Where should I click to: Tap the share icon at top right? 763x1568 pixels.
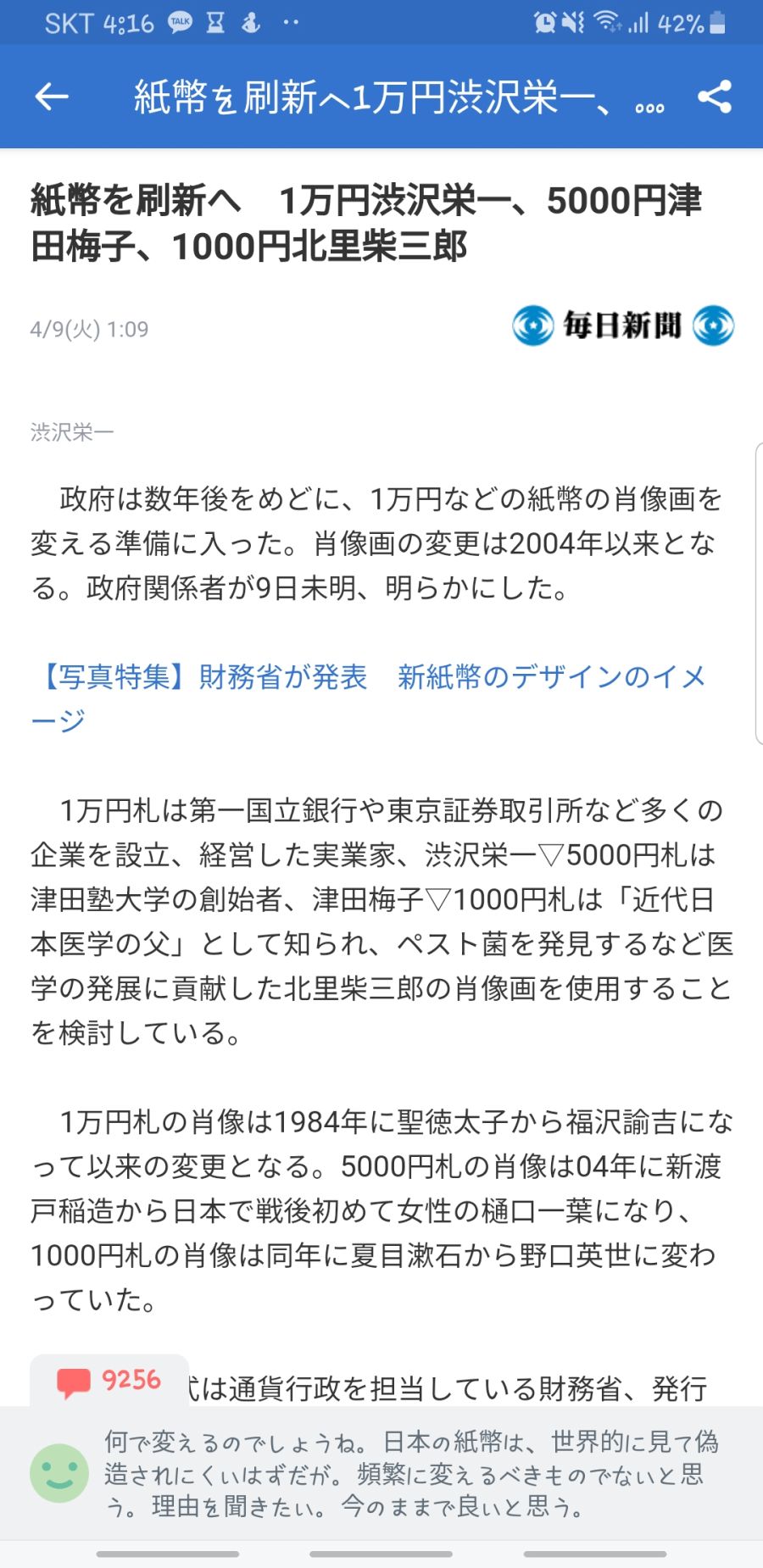[x=714, y=96]
